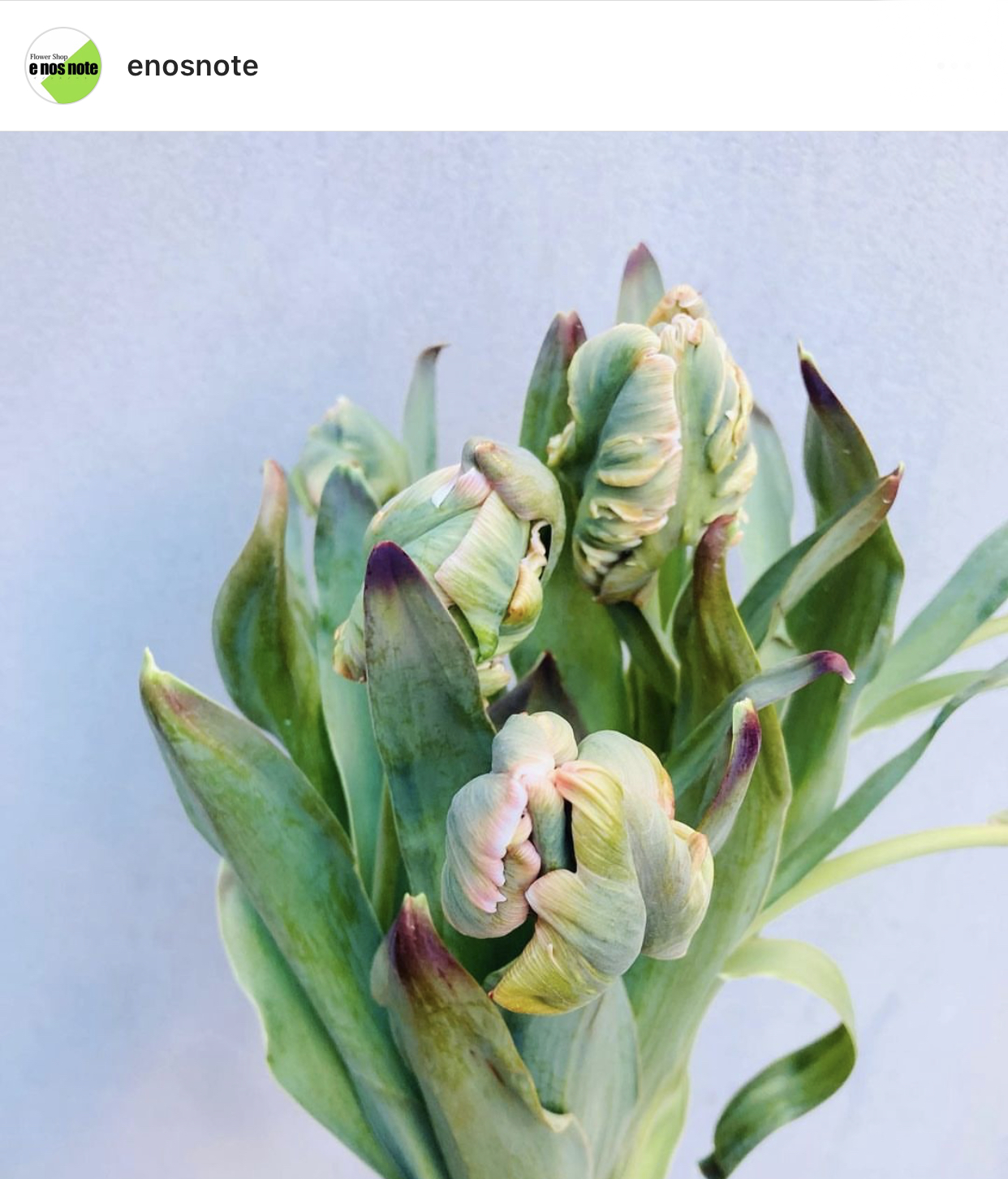Screen dimensions: 1008x1179
Task: Open the enosnote profile picture
Action: [x=63, y=66]
